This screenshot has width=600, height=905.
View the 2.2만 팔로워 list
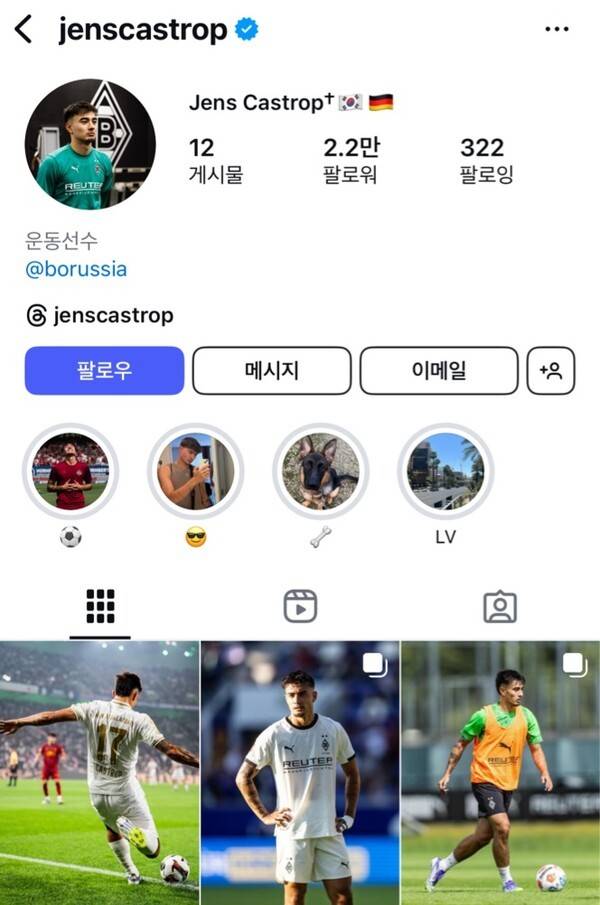pos(351,160)
